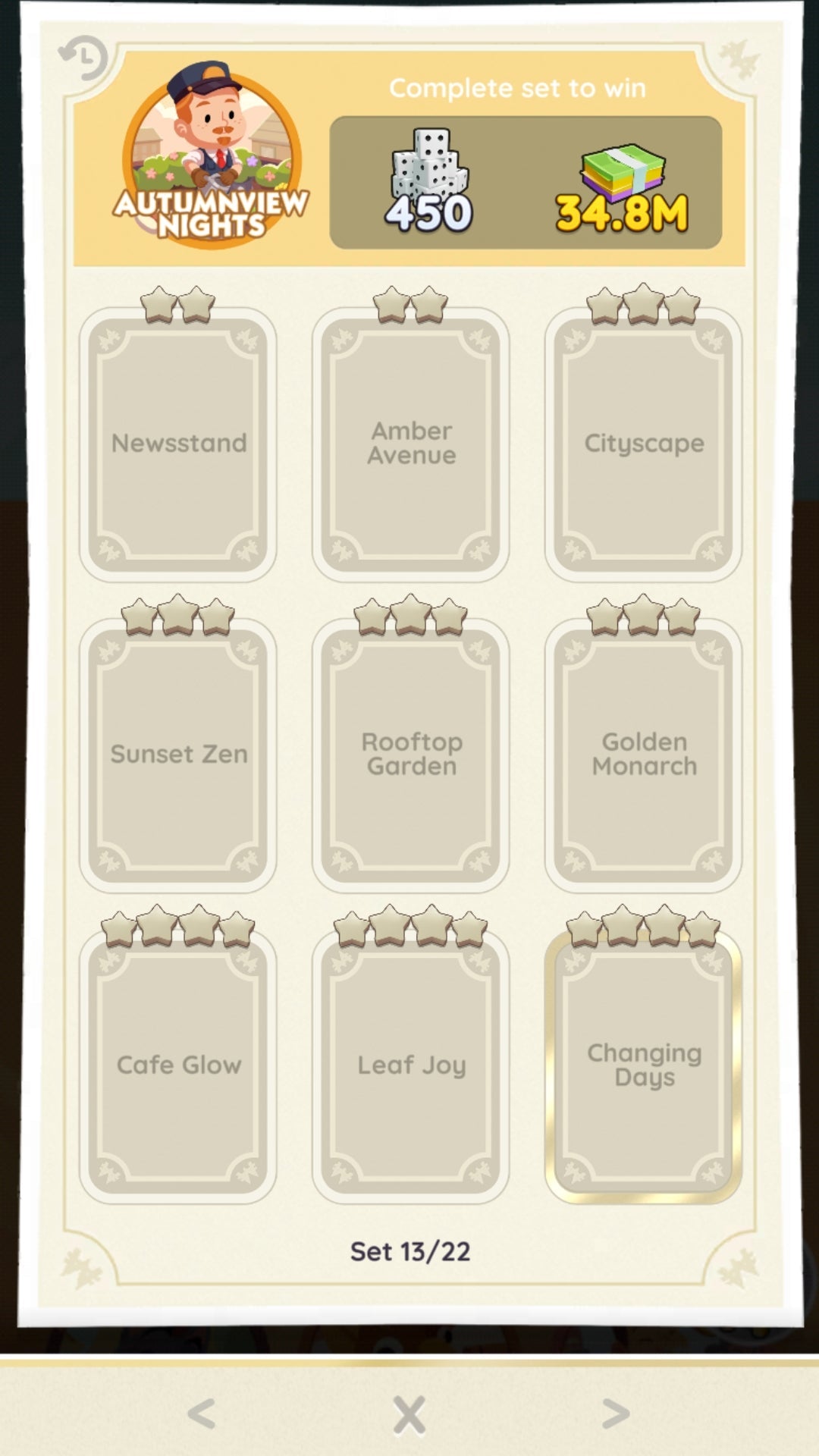Select the Amber Avenue sticker slot
819x1456 pixels.
(410, 444)
